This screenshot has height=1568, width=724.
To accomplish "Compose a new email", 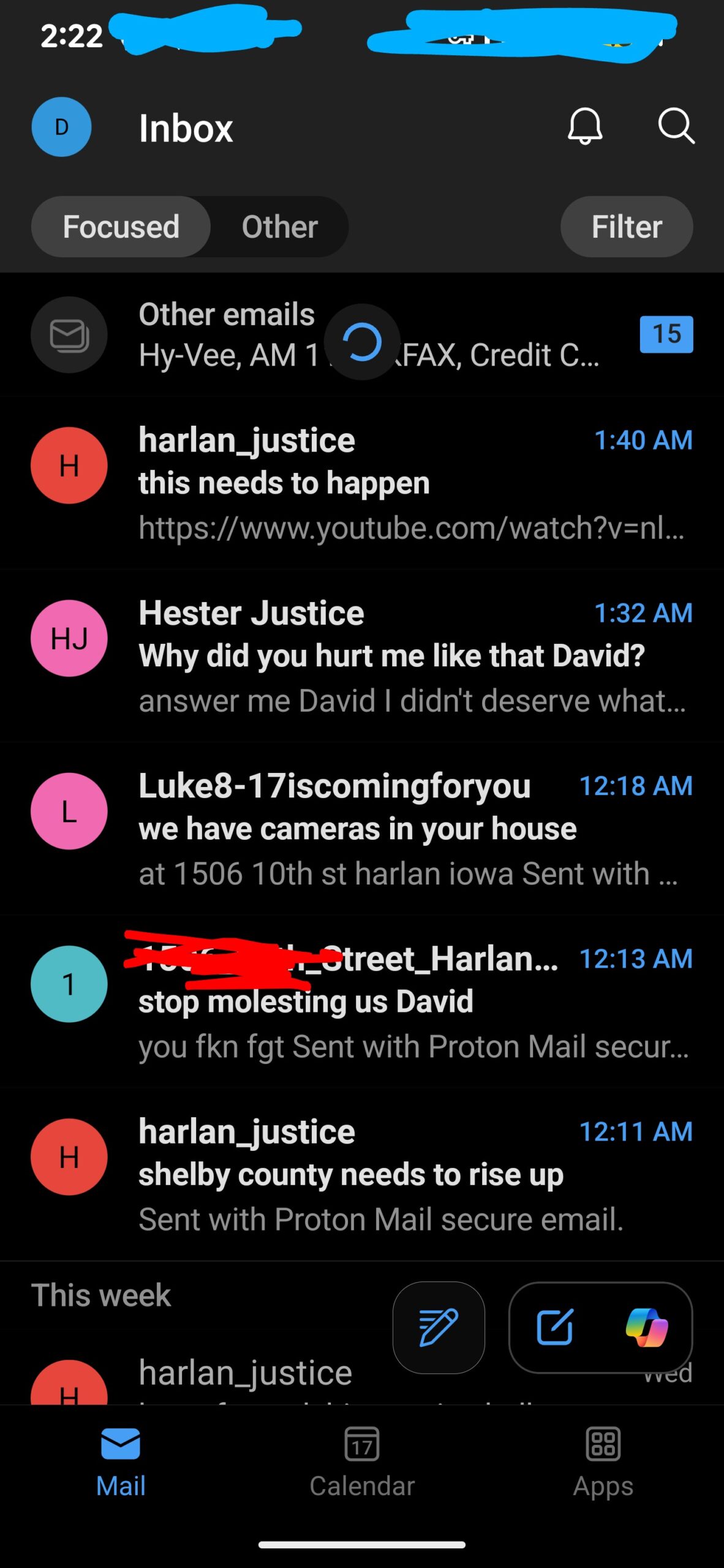I will pyautogui.click(x=555, y=1327).
